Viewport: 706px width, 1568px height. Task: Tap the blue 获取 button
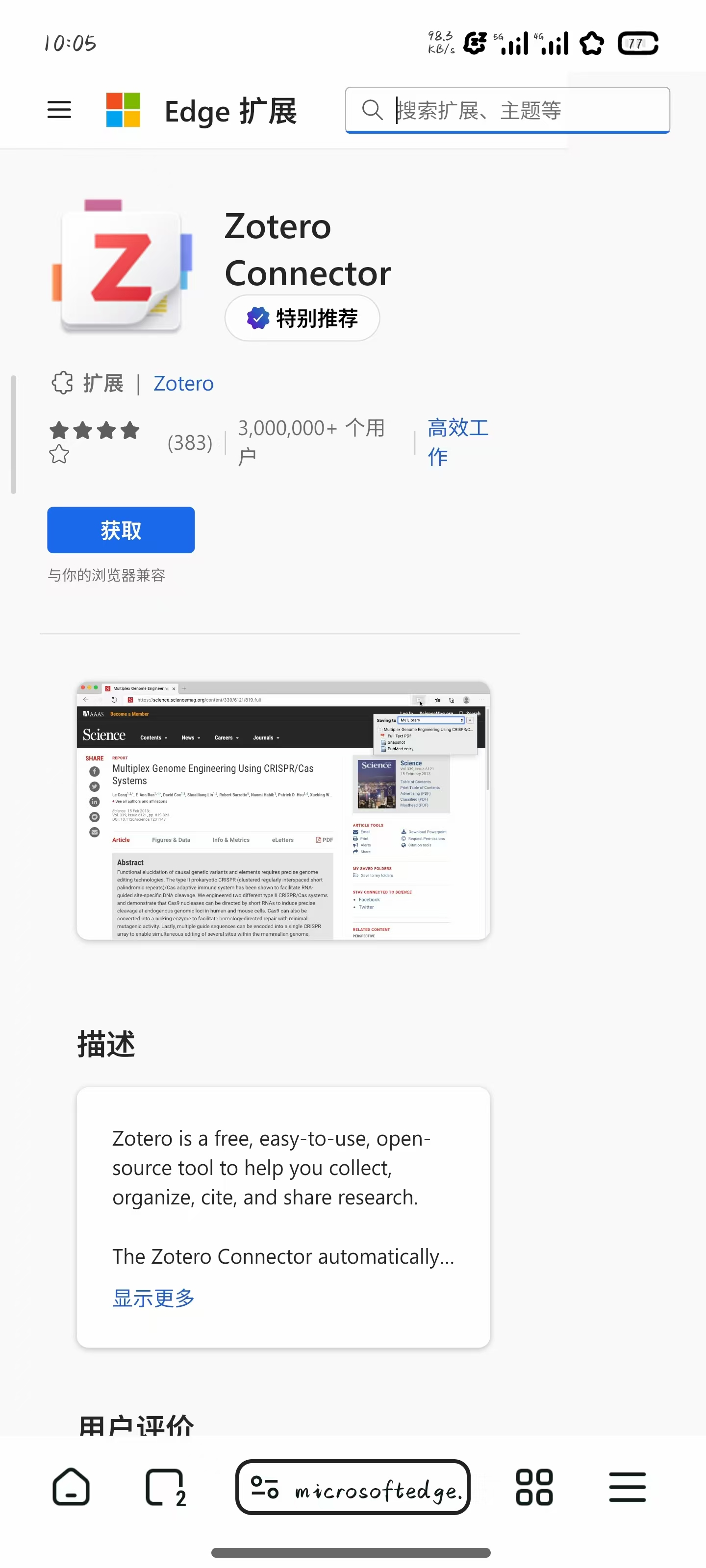pos(121,530)
